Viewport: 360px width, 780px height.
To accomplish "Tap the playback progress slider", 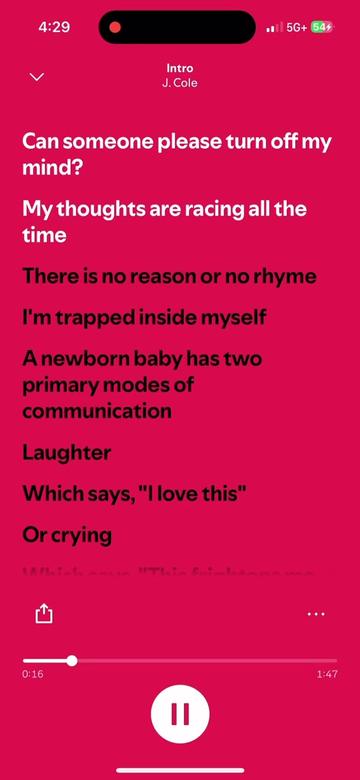I will 180,661.
